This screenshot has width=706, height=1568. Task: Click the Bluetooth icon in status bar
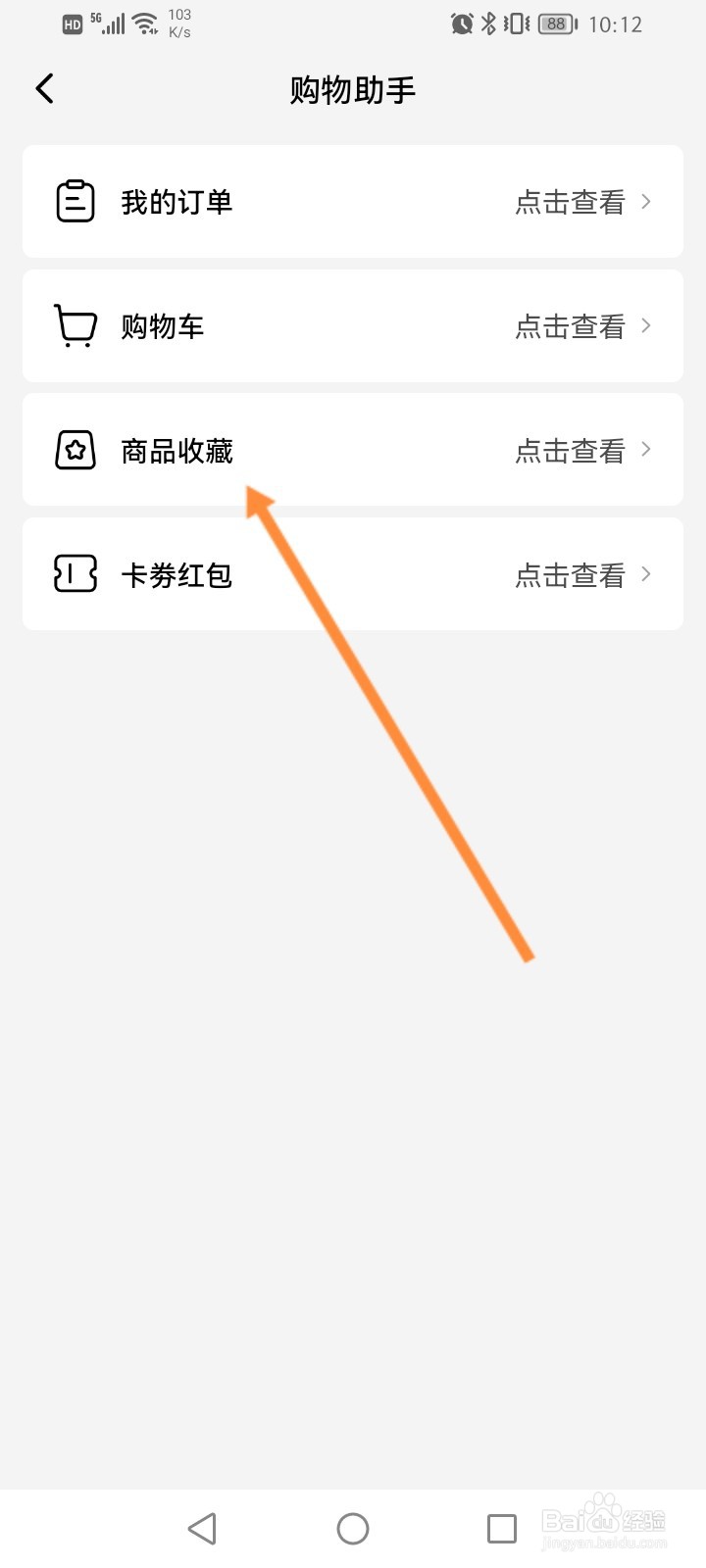coord(487,24)
